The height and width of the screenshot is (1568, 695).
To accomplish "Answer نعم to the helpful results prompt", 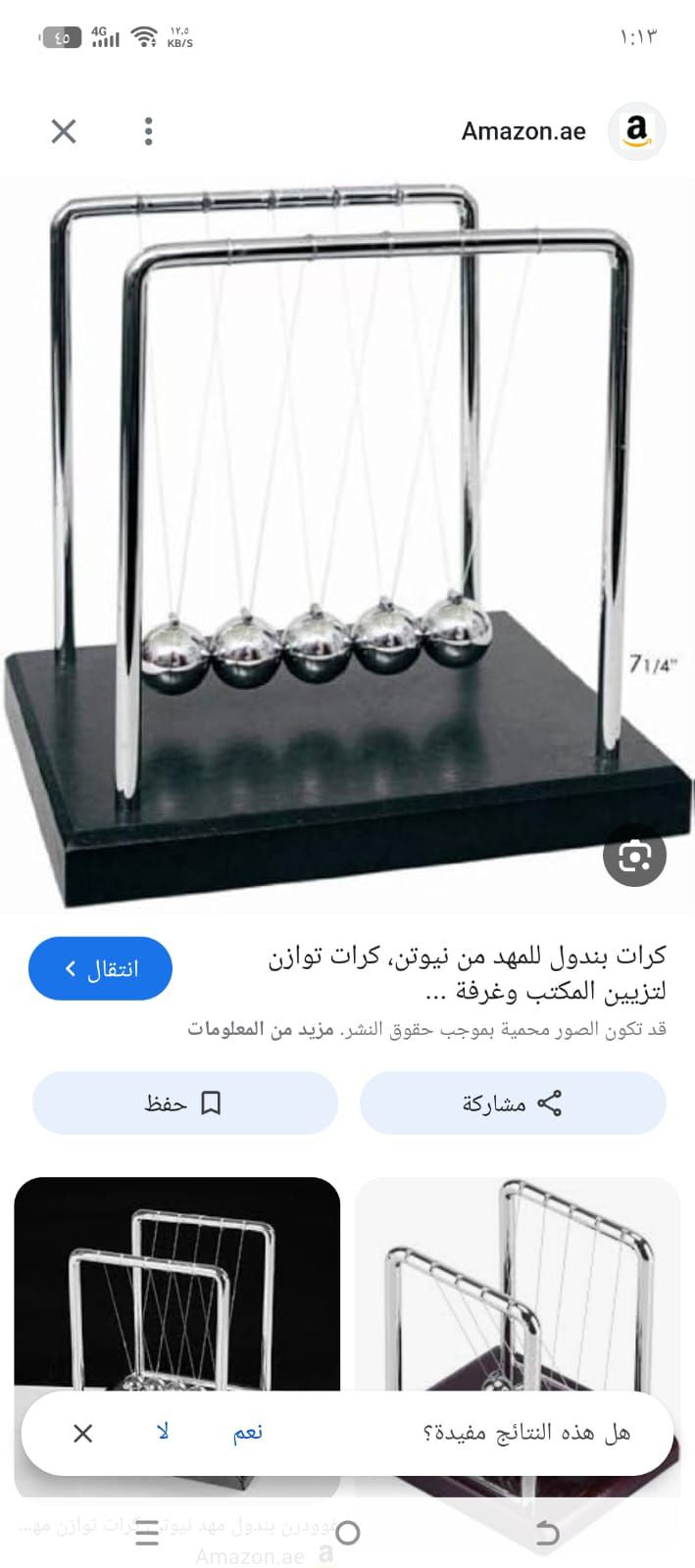I will pos(248,1433).
